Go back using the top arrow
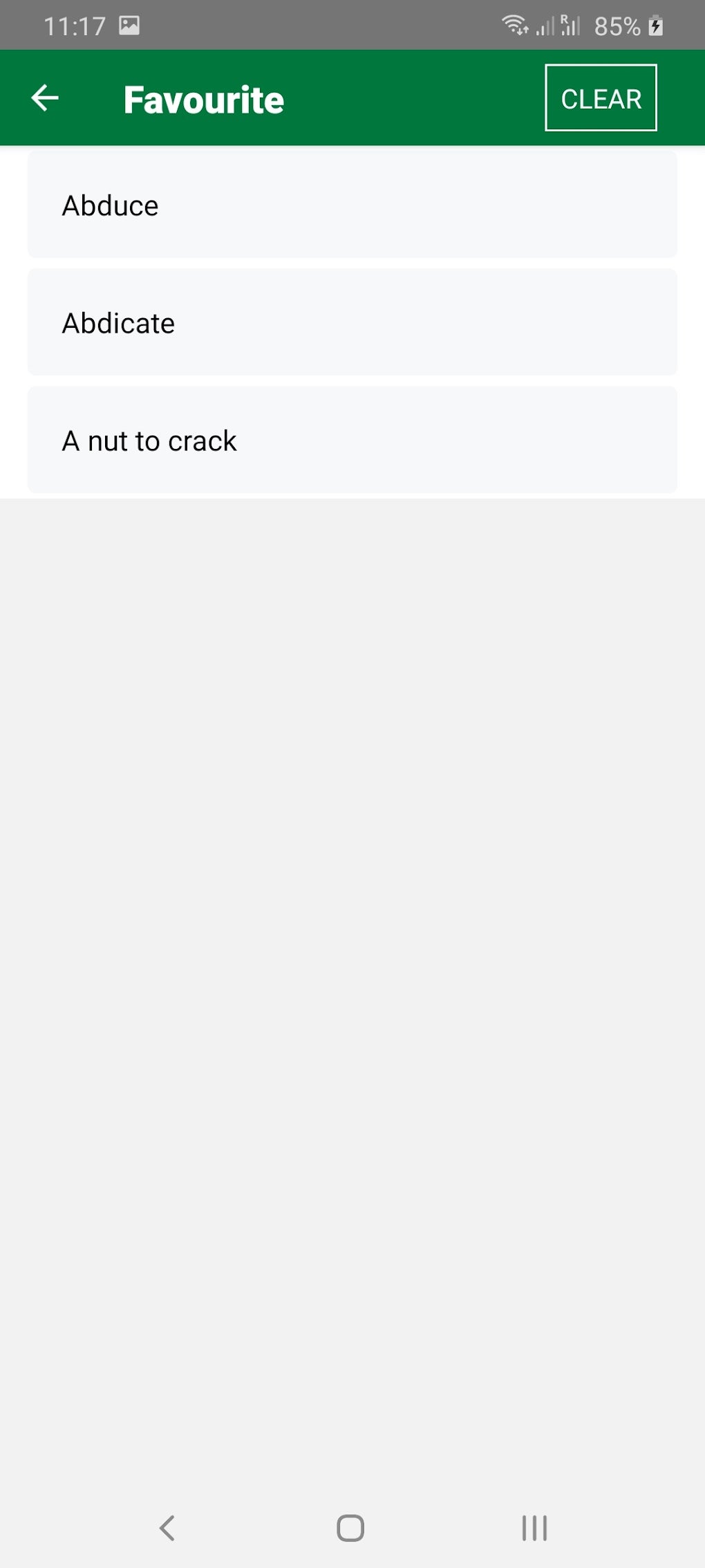 (45, 98)
